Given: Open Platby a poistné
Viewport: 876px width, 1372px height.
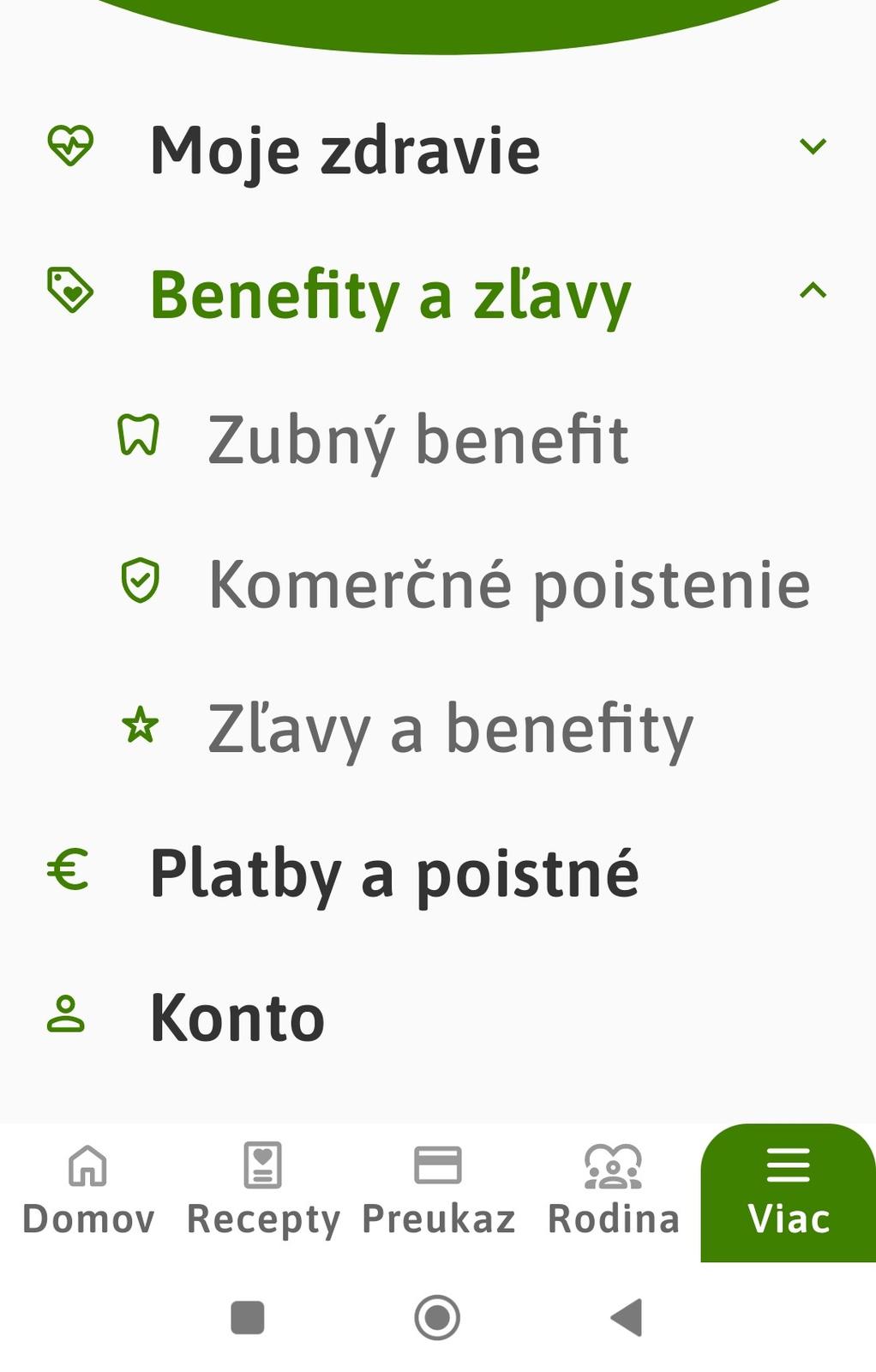Looking at the screenshot, I should [x=394, y=873].
